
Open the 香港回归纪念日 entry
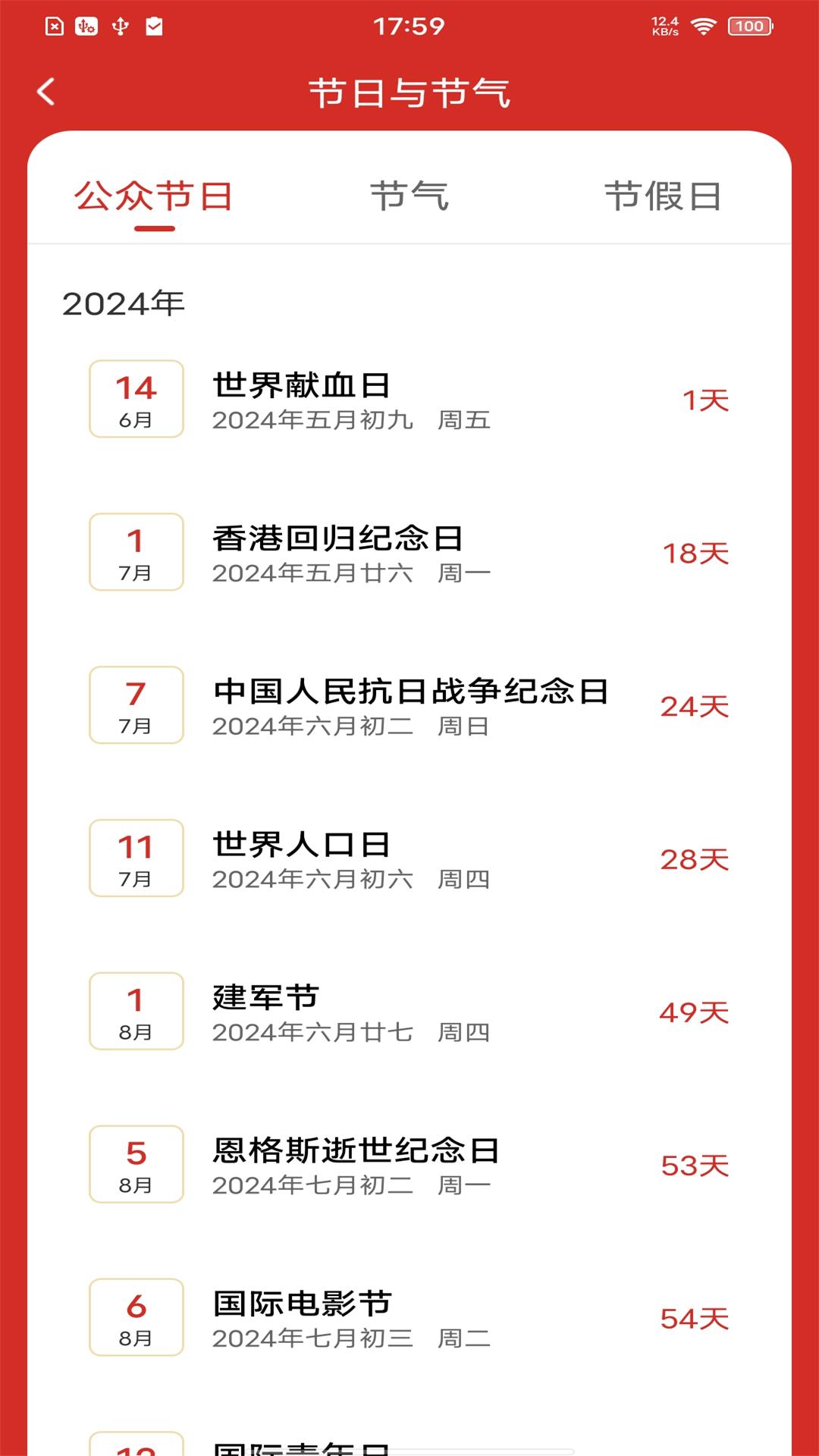409,553
